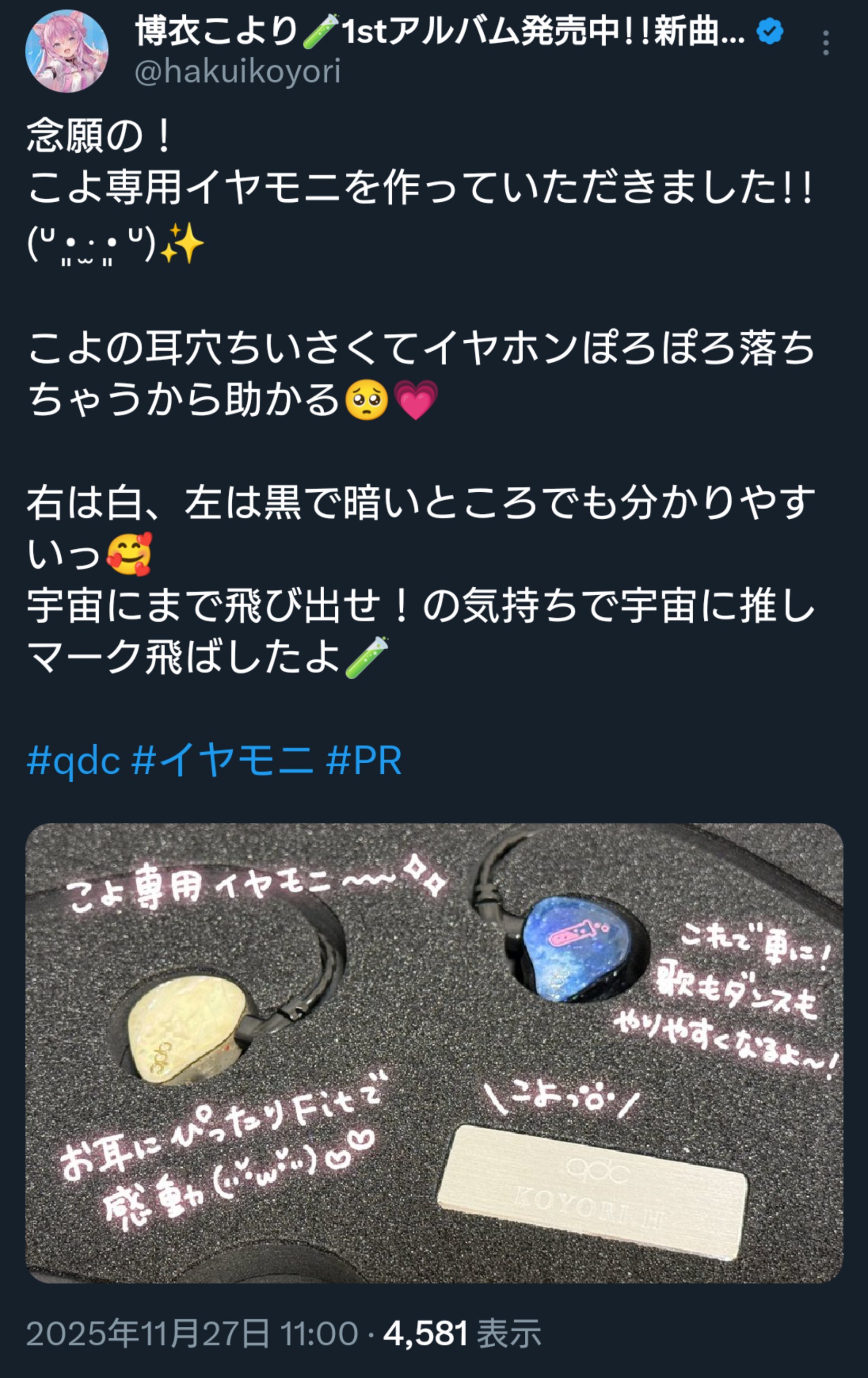The image size is (868, 1378).
Task: Open the @hakuikoyori profile handle
Action: pos(238,72)
